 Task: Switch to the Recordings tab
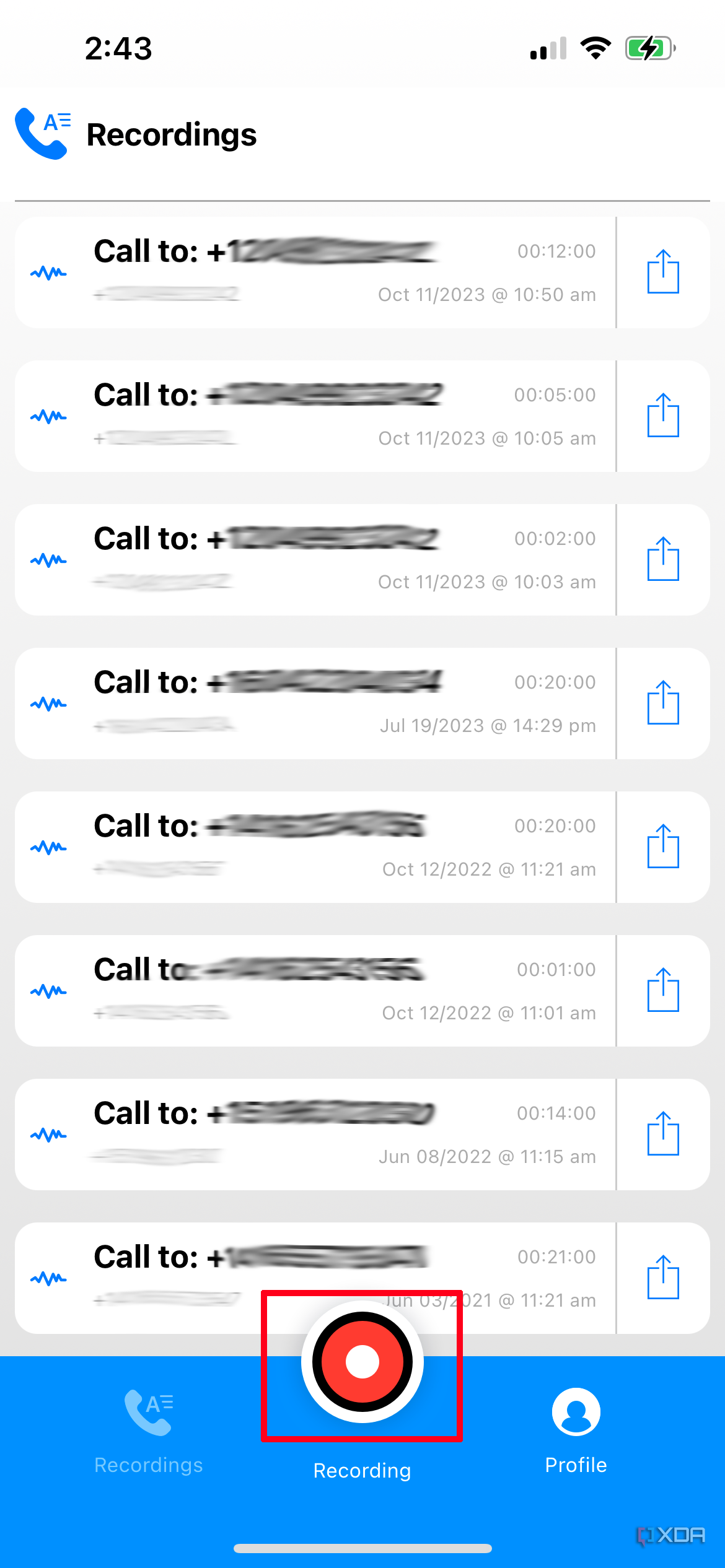pos(149,1431)
